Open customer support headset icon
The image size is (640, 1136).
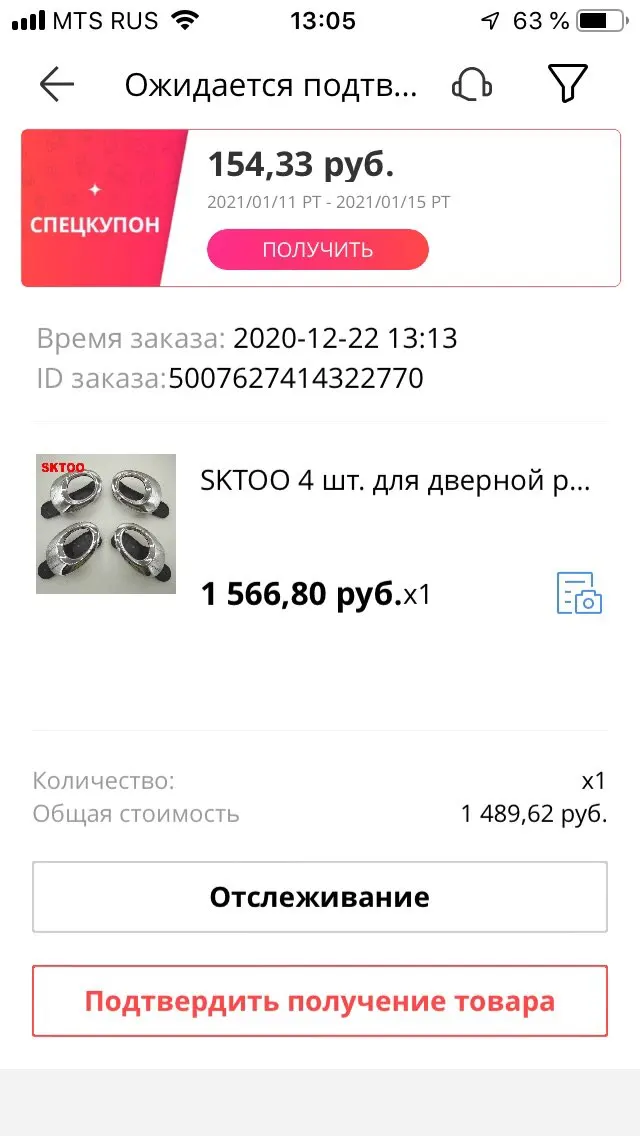pyautogui.click(x=472, y=85)
